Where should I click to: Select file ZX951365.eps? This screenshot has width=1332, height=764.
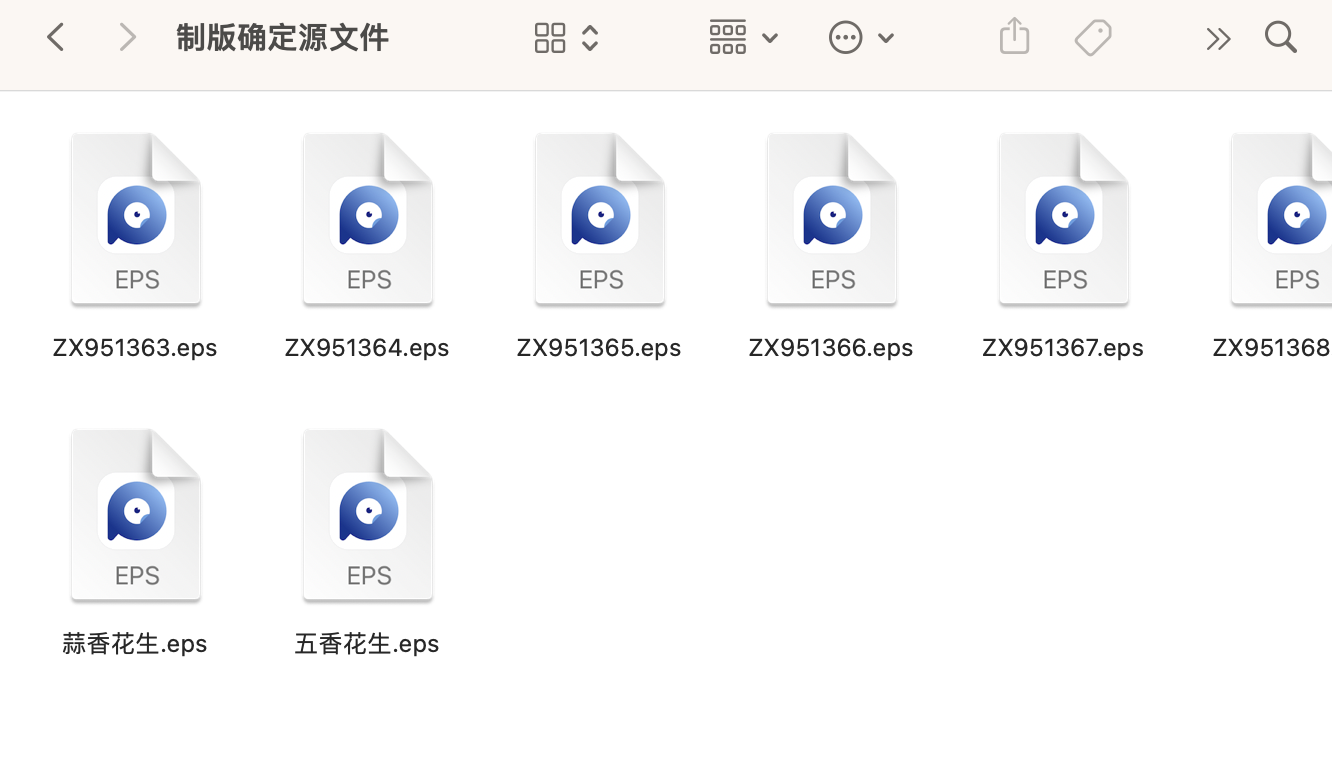pos(600,220)
